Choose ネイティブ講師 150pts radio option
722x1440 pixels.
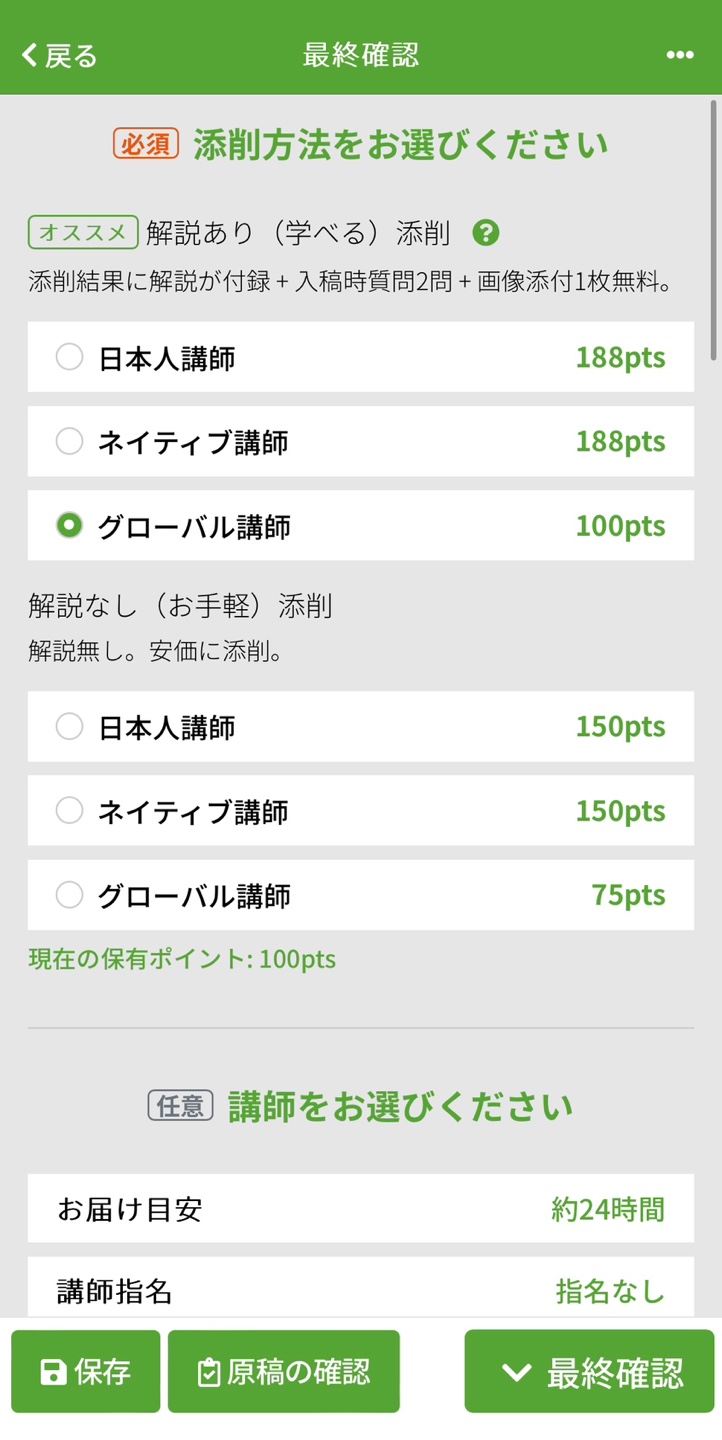point(69,810)
